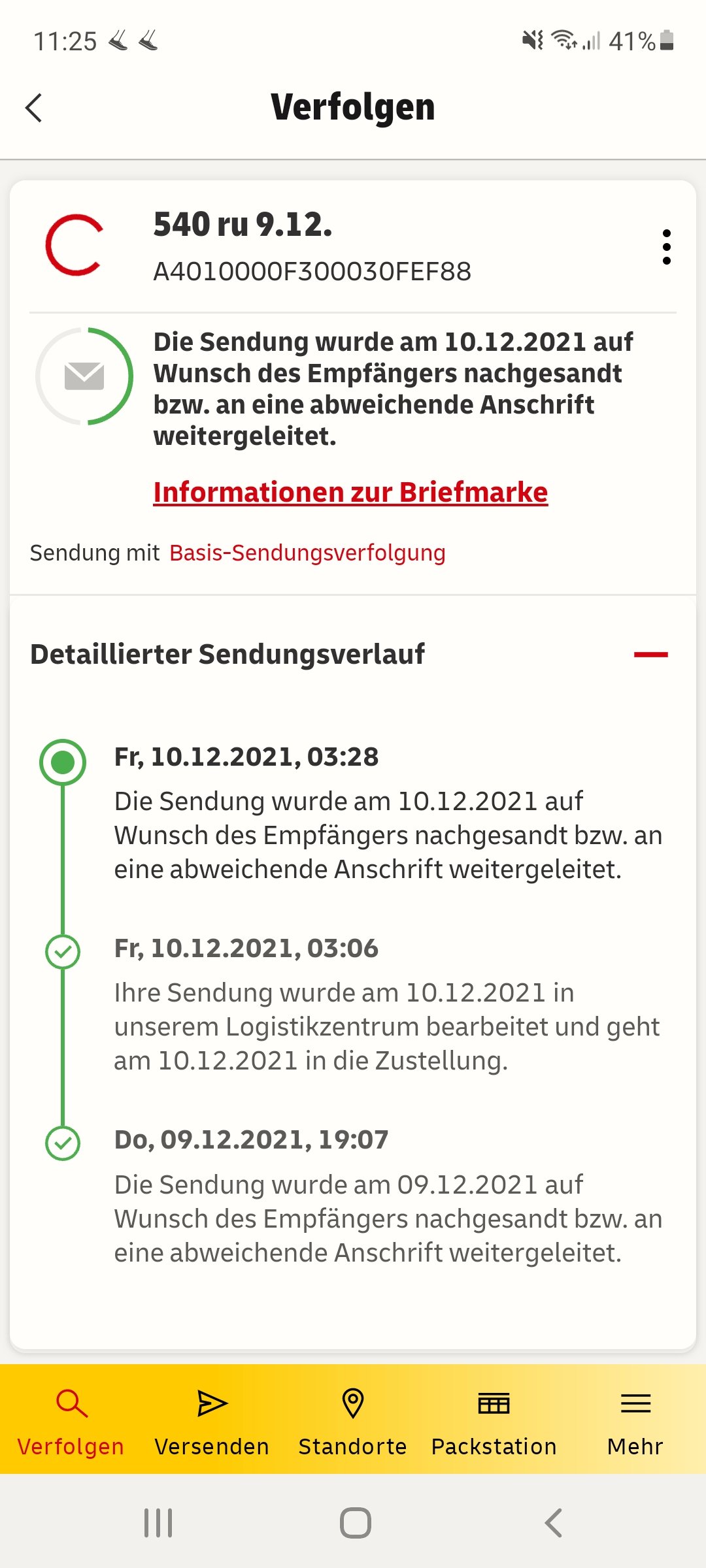Open the Informationen zur Briefmarke link
Viewport: 706px width, 1568px height.
[350, 492]
